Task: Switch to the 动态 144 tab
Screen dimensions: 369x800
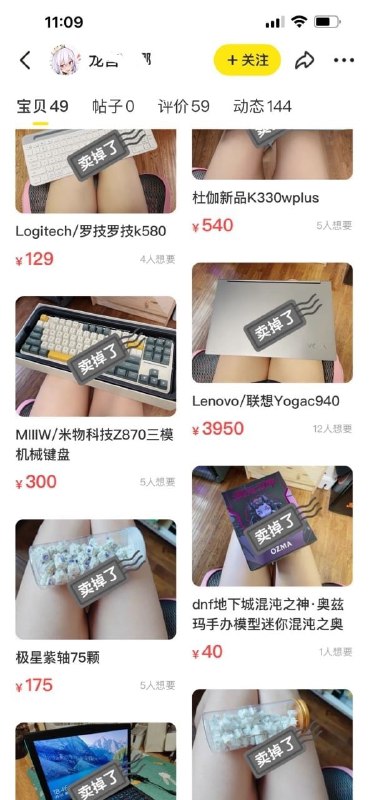Action: coord(262,106)
